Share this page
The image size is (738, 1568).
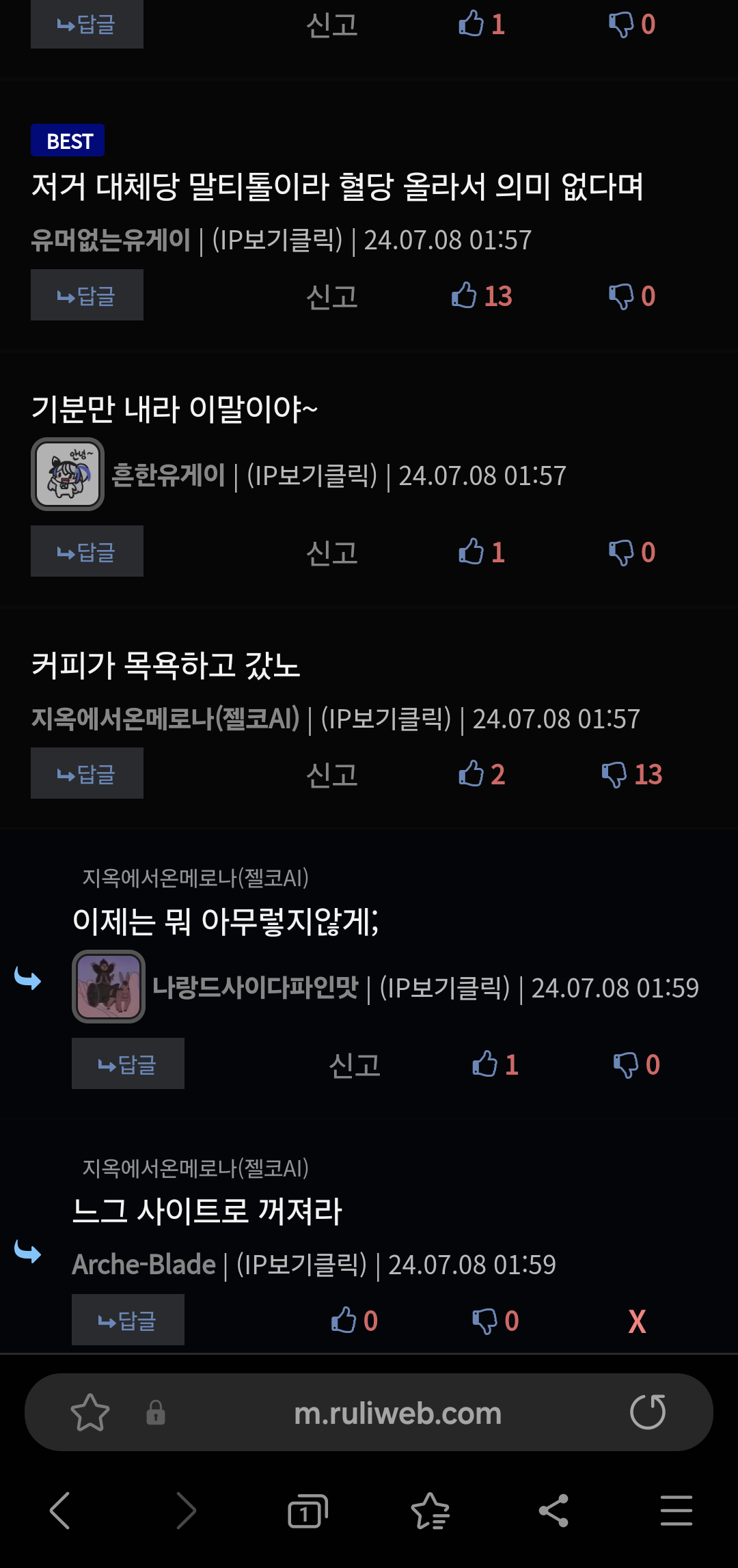553,1511
